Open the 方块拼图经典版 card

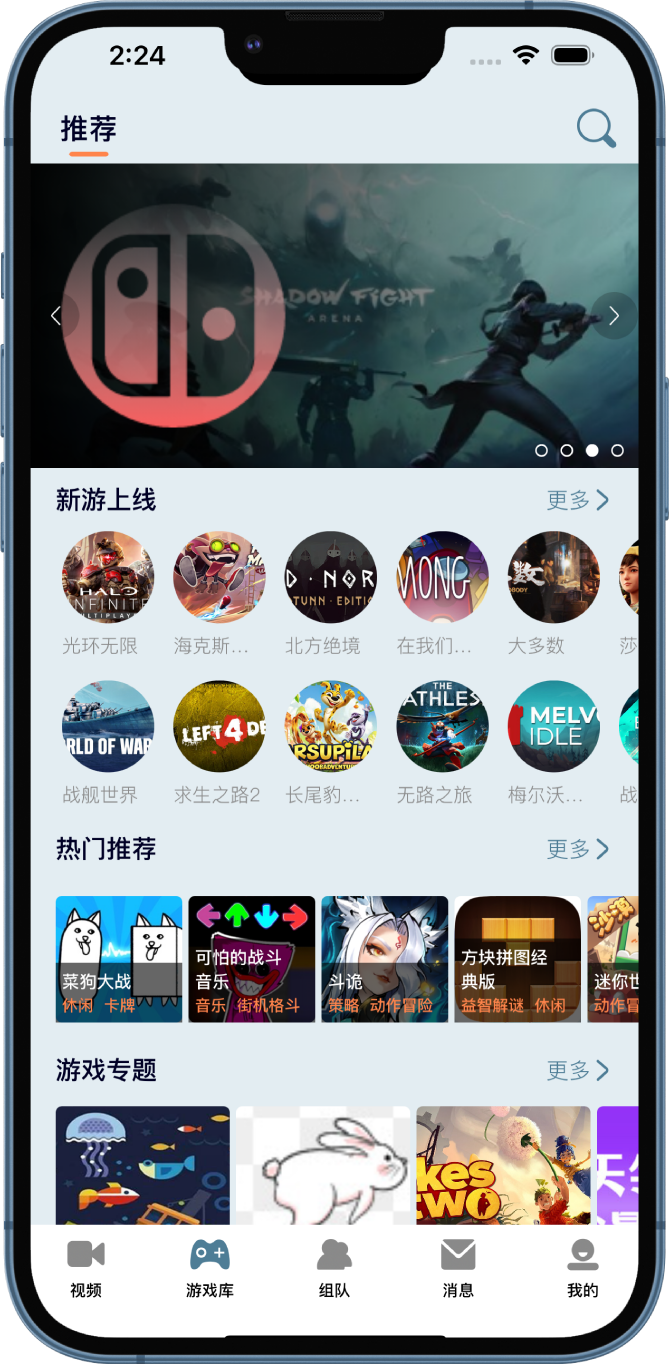pos(518,958)
